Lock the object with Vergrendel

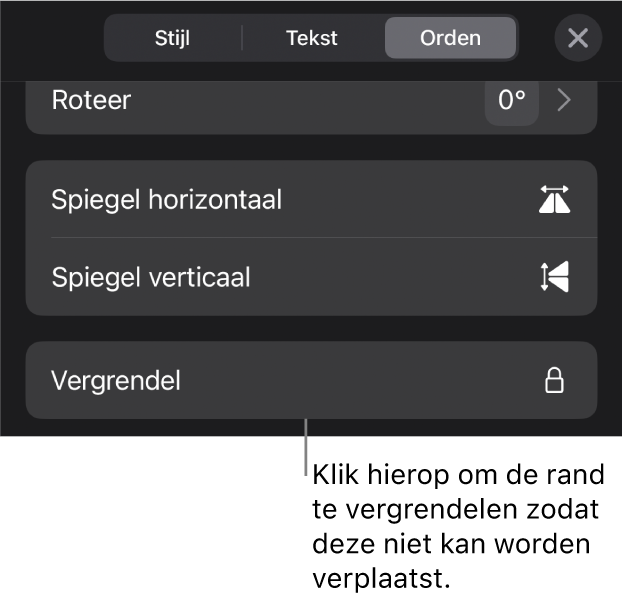point(311,380)
